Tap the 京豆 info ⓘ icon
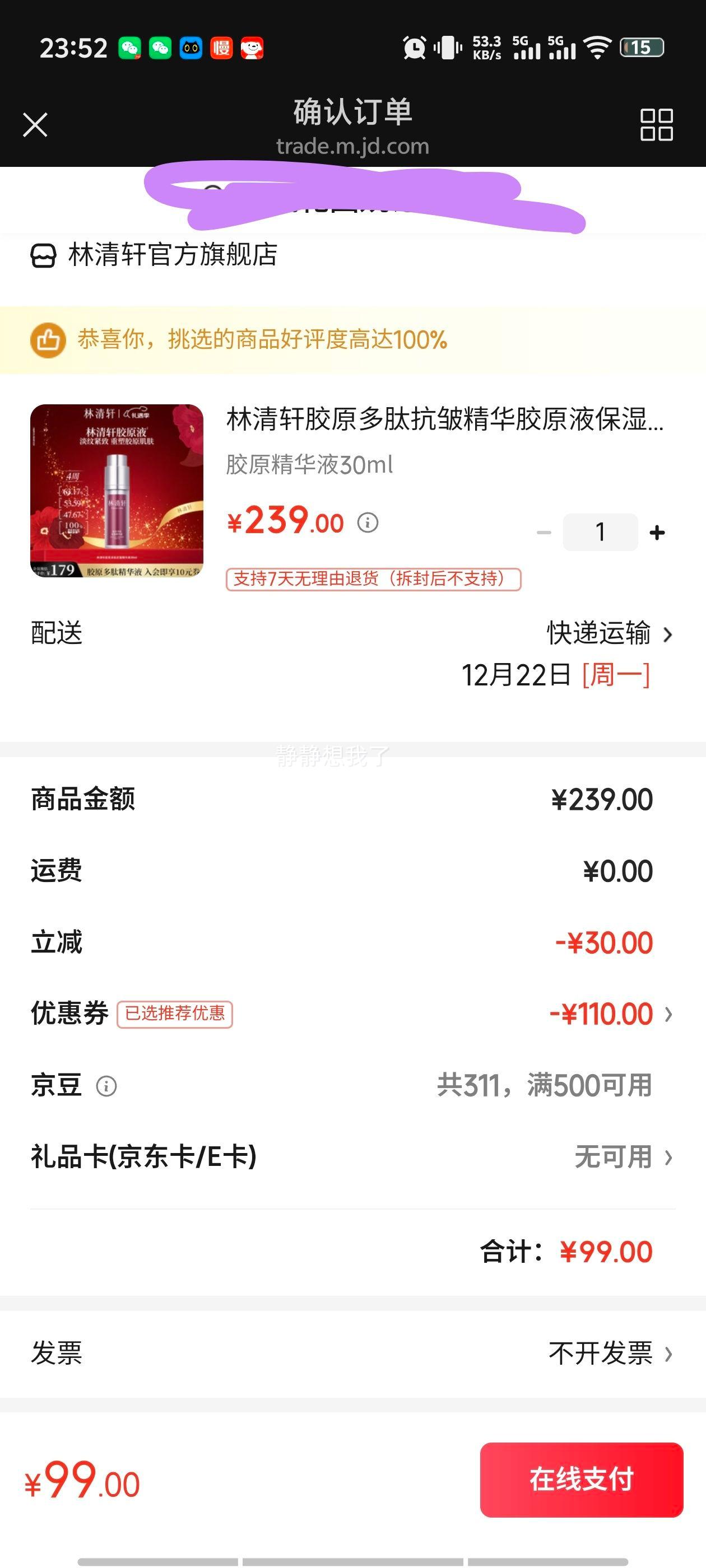The height and width of the screenshot is (1568, 706). 106,1086
